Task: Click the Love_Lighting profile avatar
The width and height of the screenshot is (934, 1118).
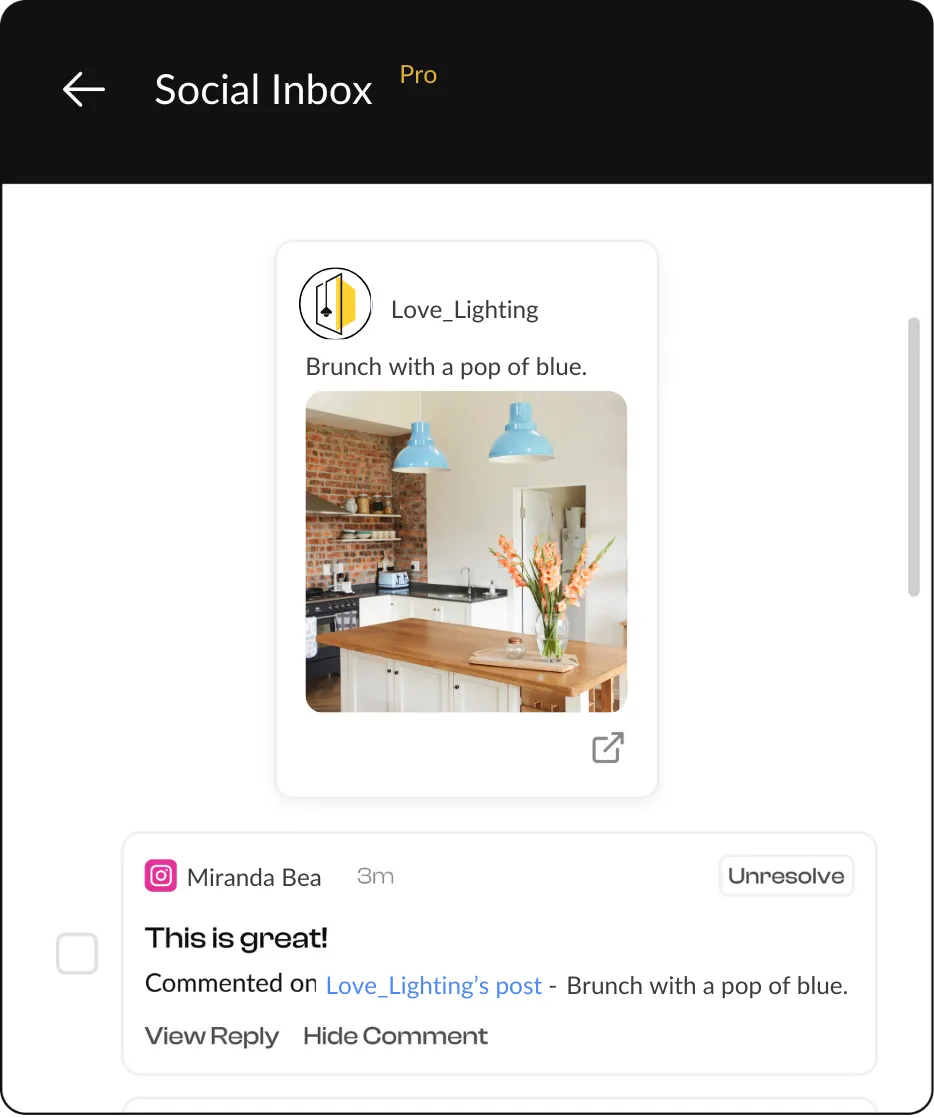Action: click(335, 303)
